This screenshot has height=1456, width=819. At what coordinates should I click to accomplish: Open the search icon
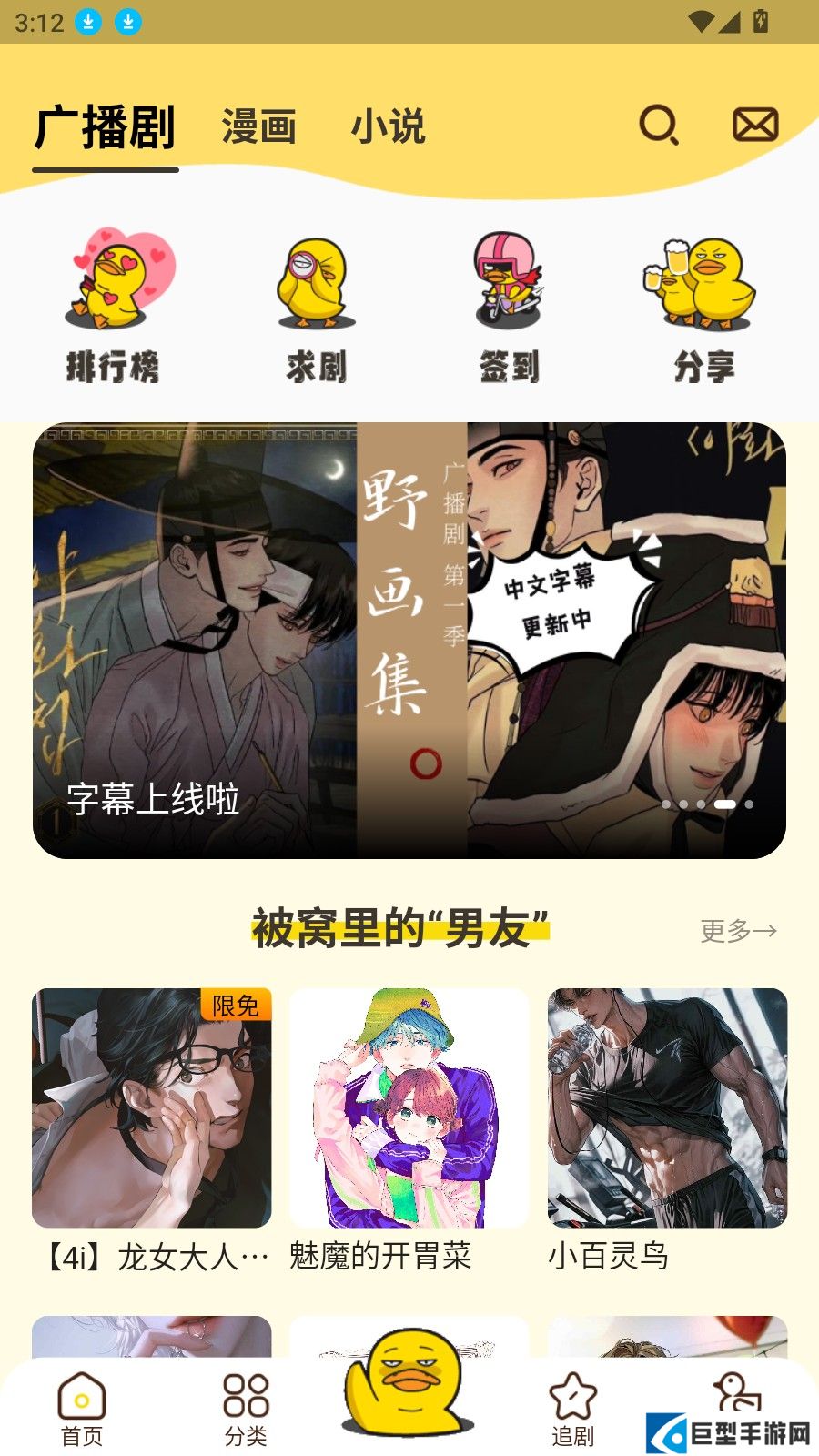coord(659,125)
